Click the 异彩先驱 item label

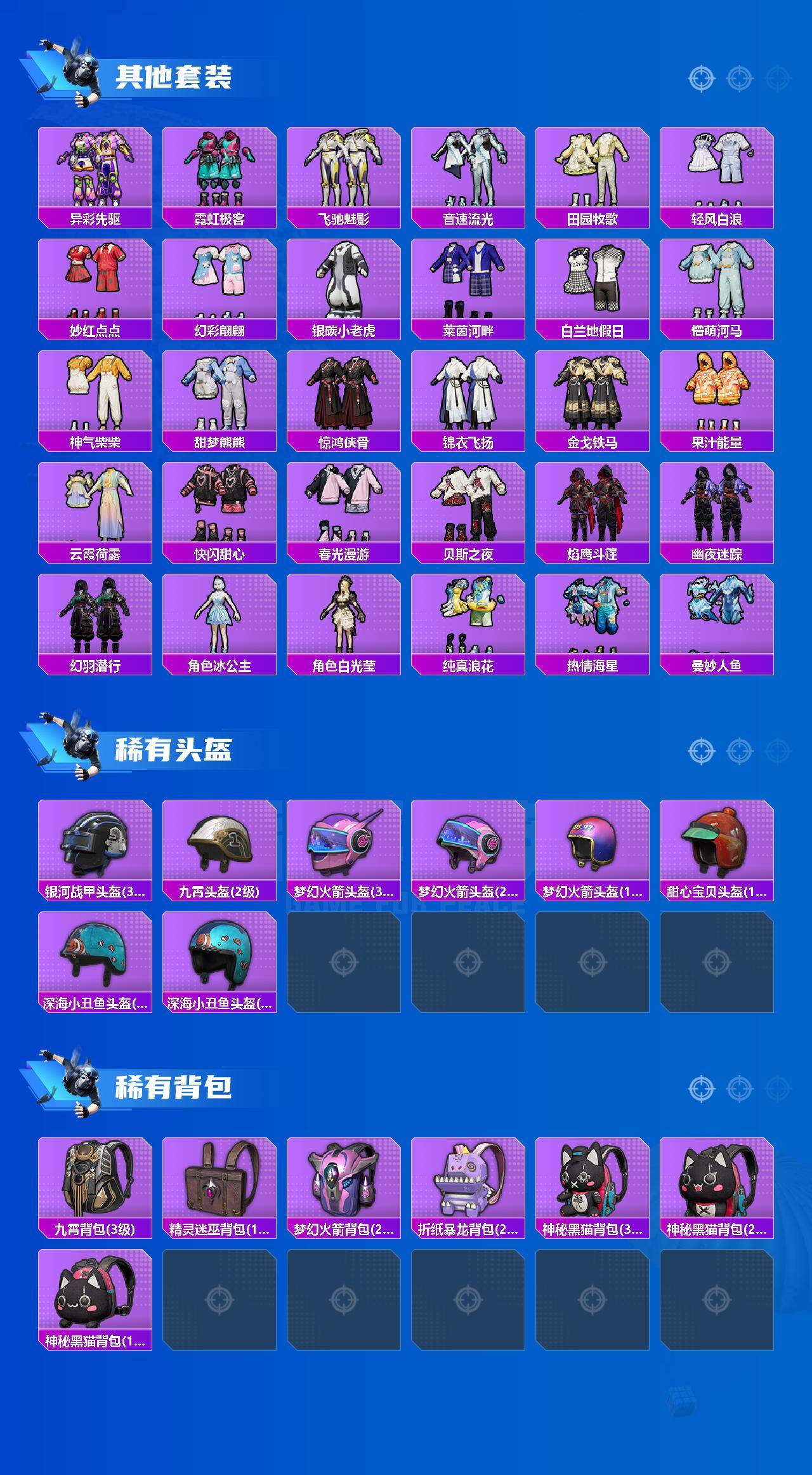coord(96,218)
